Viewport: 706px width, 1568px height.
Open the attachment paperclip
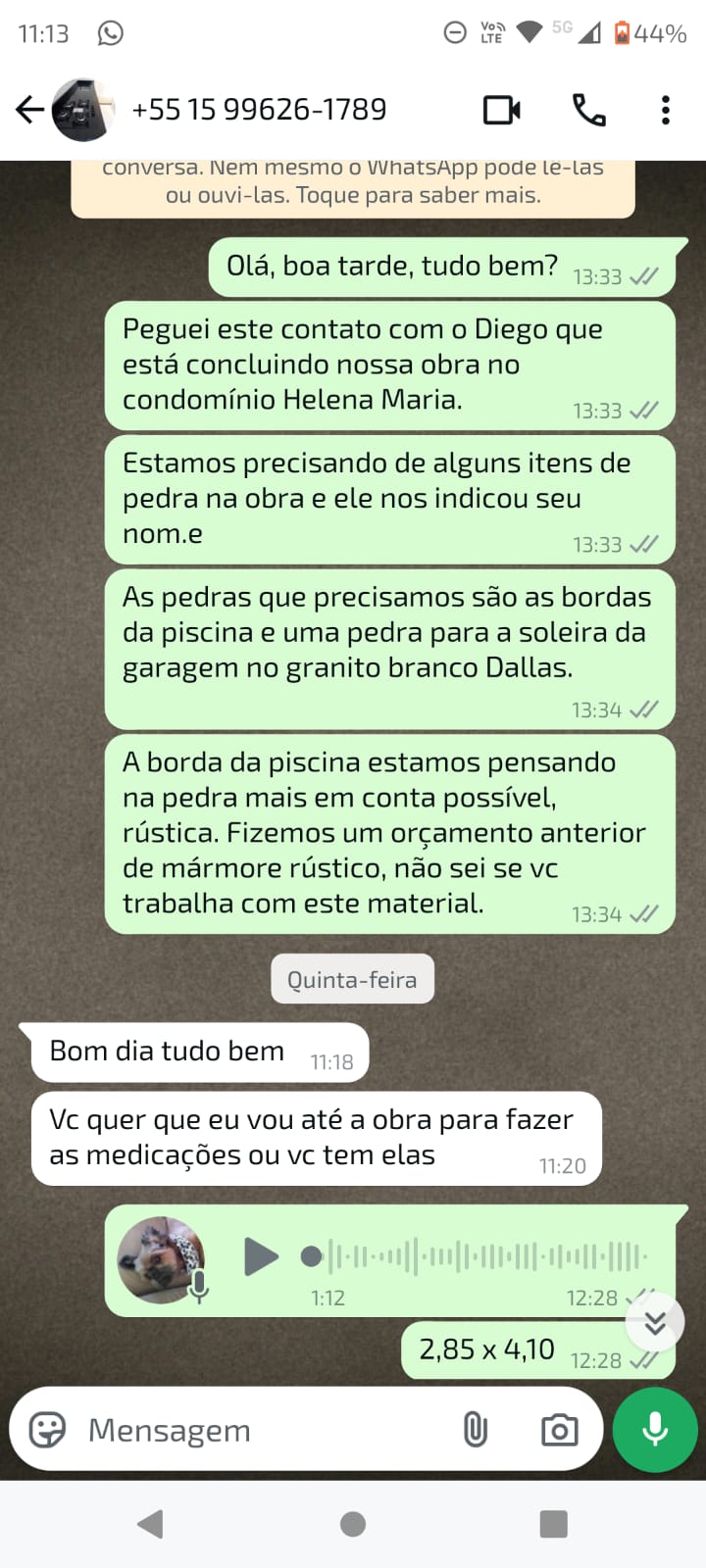click(477, 1430)
